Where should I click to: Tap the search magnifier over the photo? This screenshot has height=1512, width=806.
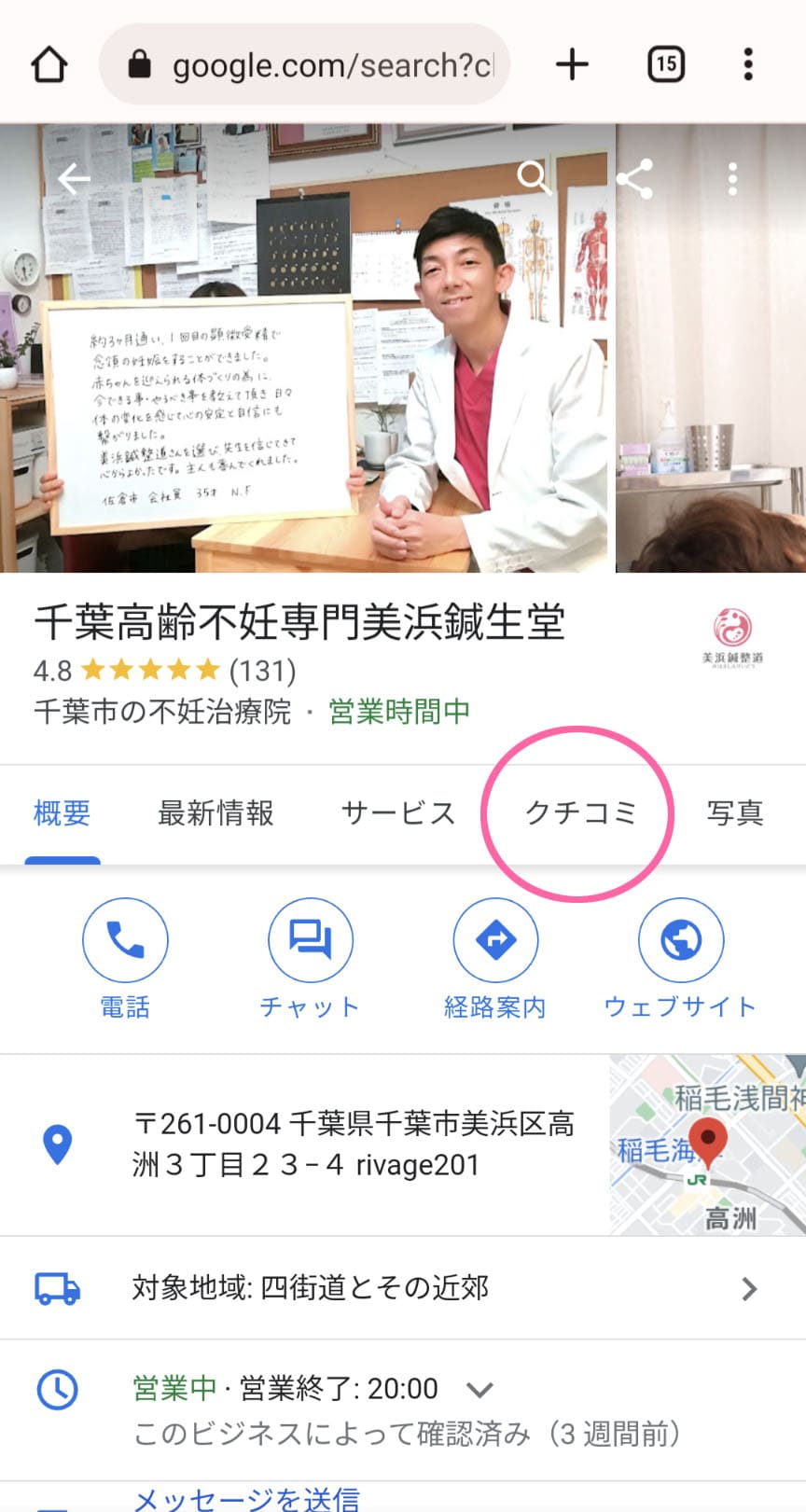click(534, 175)
